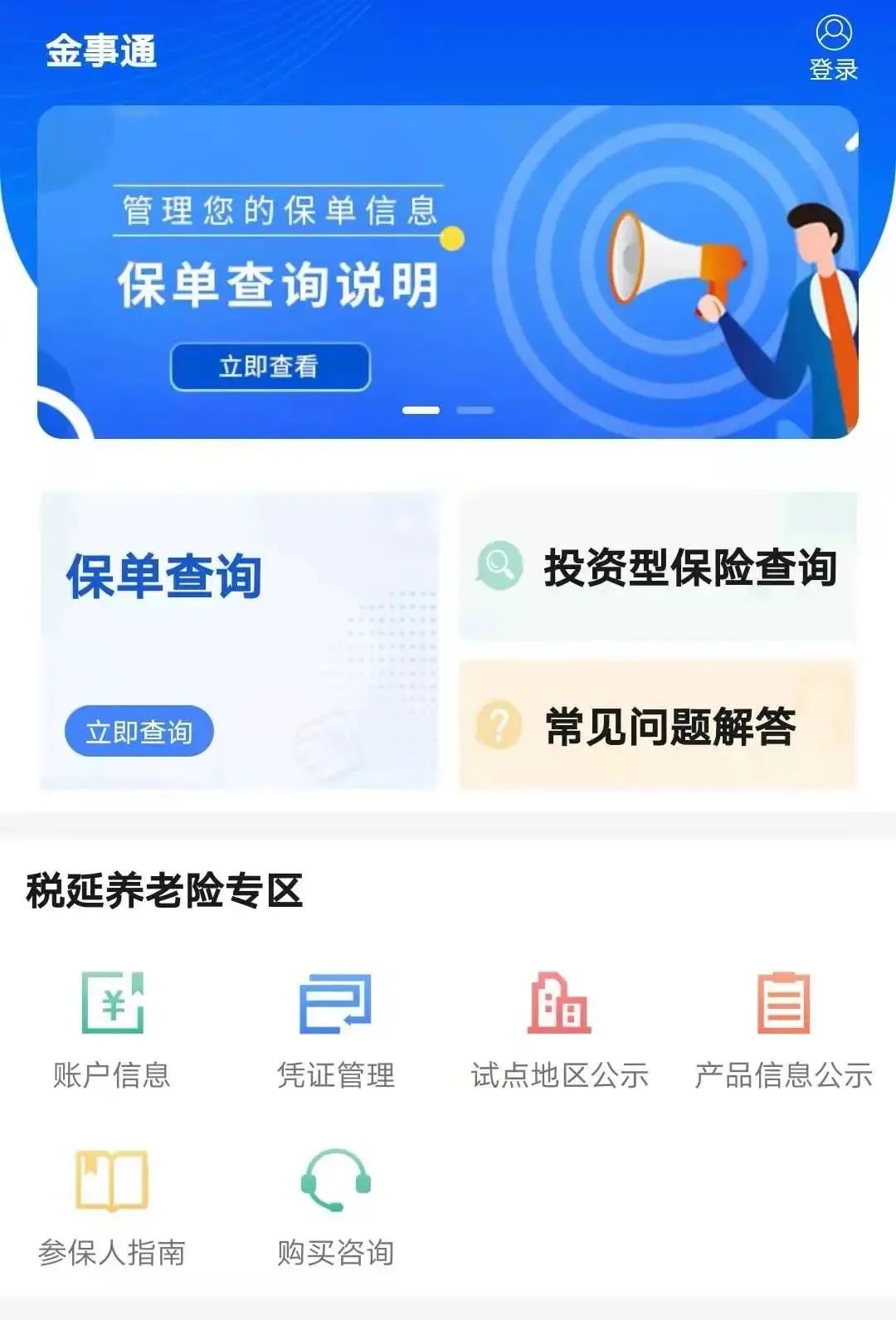Switch to the second banner slide indicator
896x1320 pixels.
tap(475, 410)
